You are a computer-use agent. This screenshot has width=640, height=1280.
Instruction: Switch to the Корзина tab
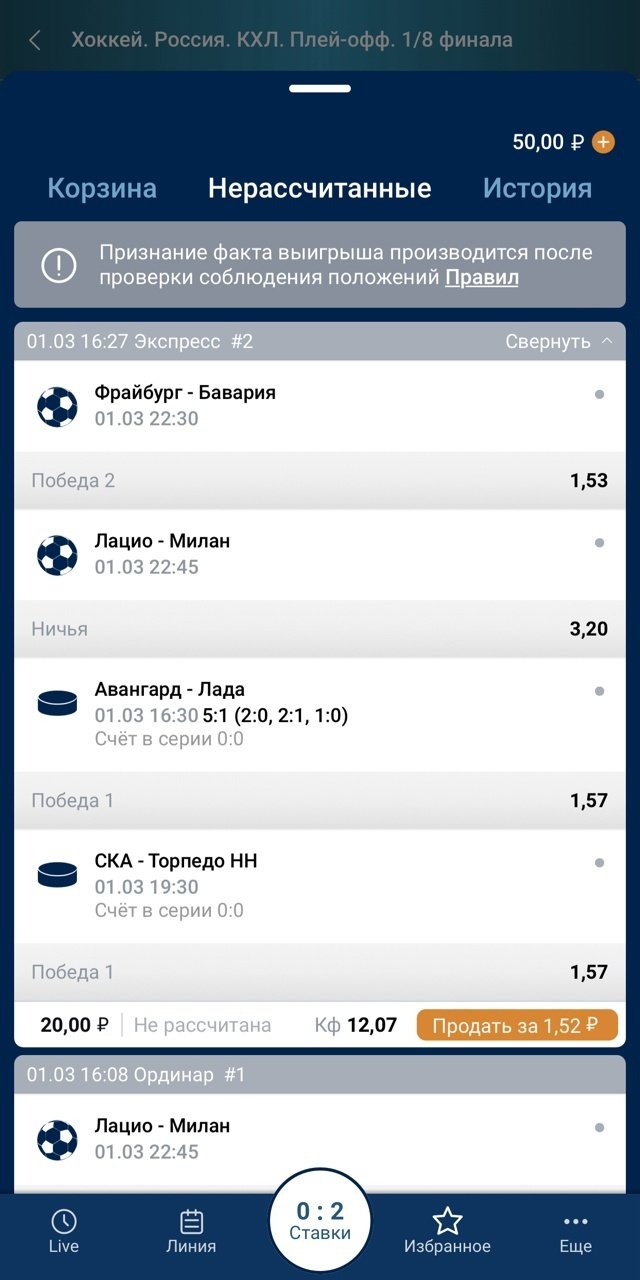tap(102, 188)
